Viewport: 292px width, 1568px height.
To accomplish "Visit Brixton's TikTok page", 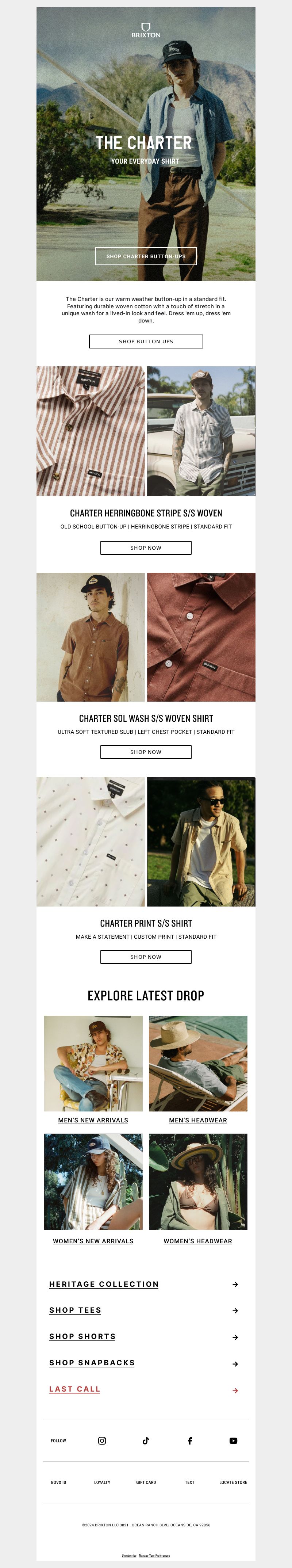I will pos(146,1441).
